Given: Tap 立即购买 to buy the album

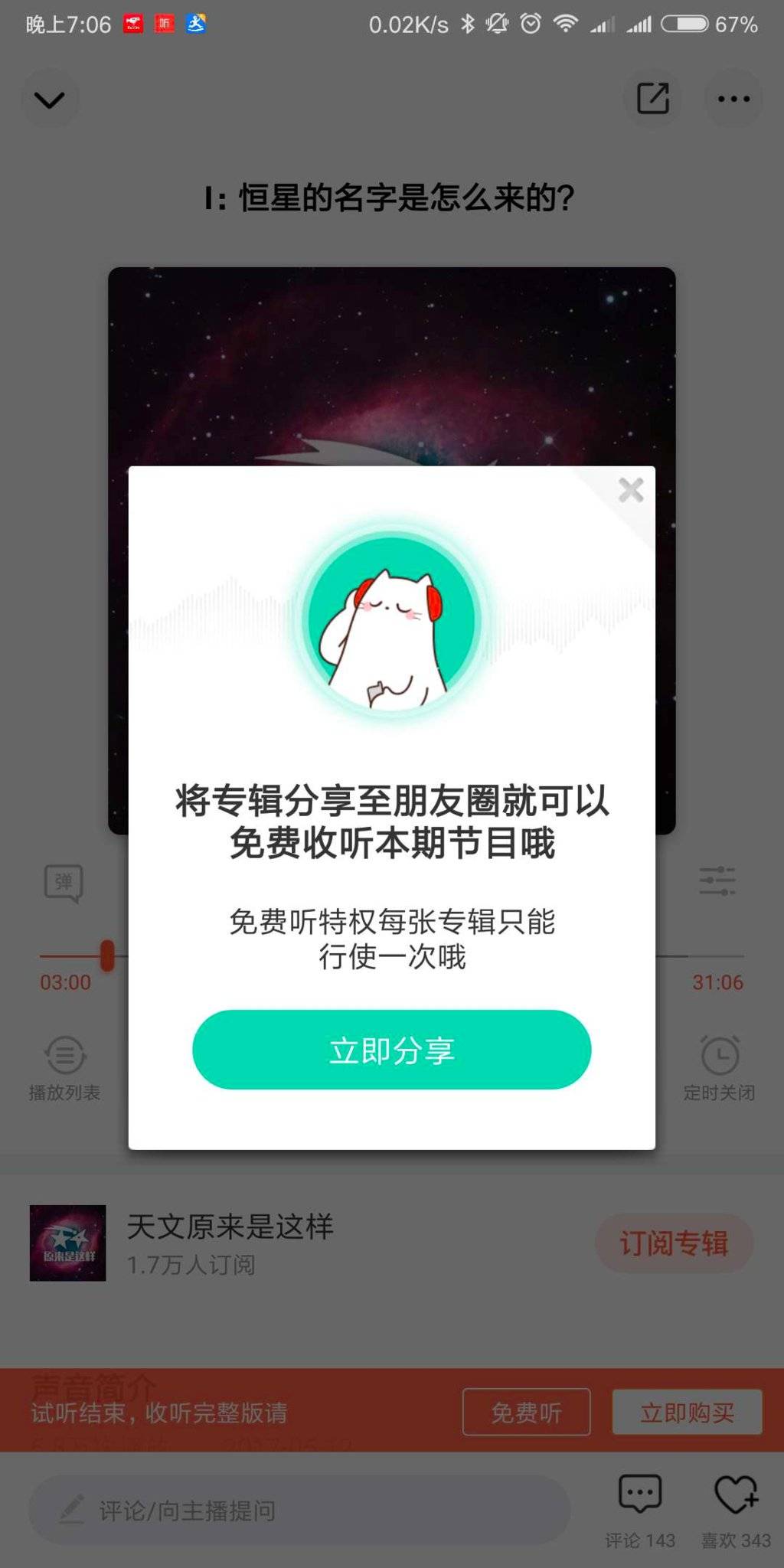Looking at the screenshot, I should pyautogui.click(x=687, y=1413).
